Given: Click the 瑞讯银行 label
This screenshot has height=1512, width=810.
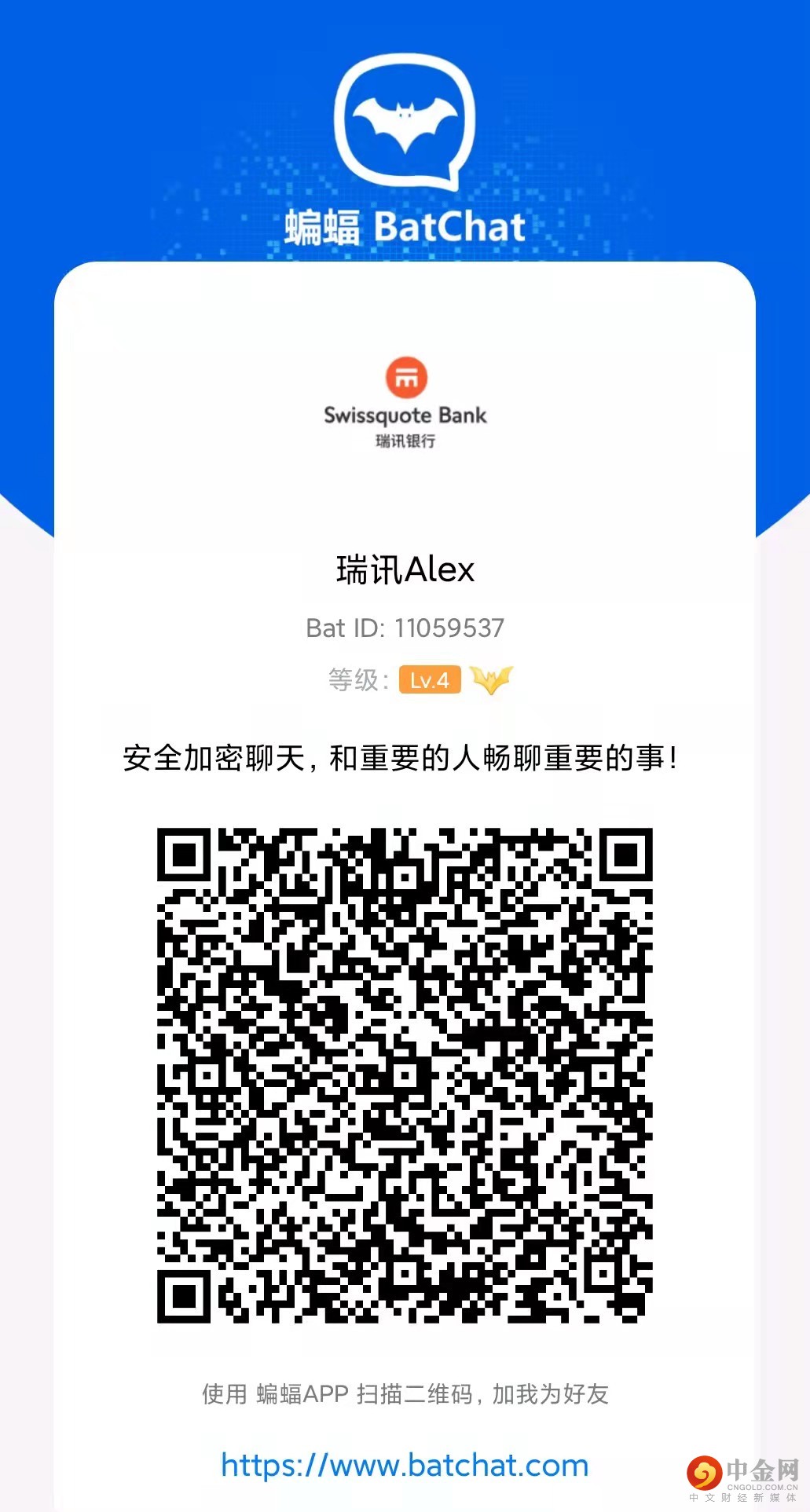Looking at the screenshot, I should (x=406, y=441).
